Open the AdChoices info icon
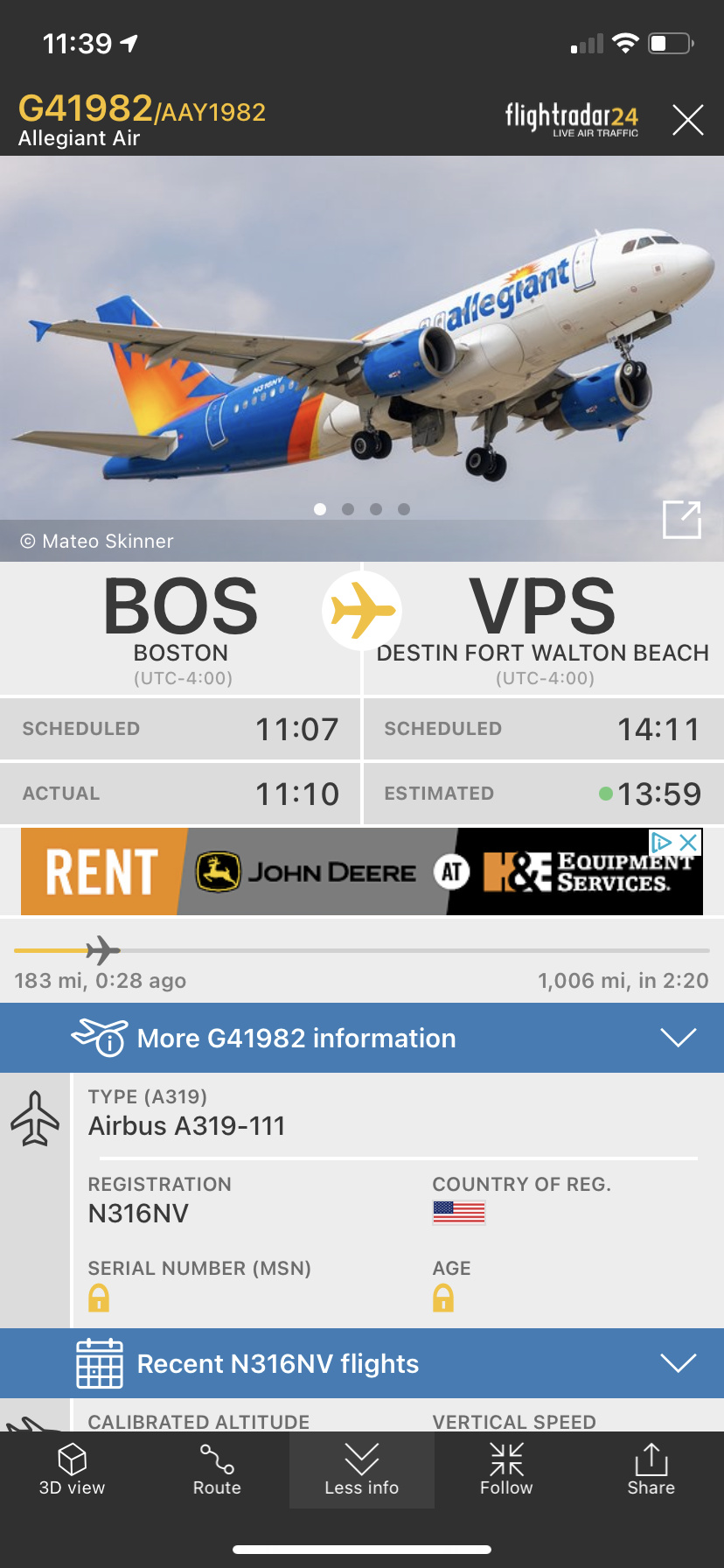 click(662, 842)
